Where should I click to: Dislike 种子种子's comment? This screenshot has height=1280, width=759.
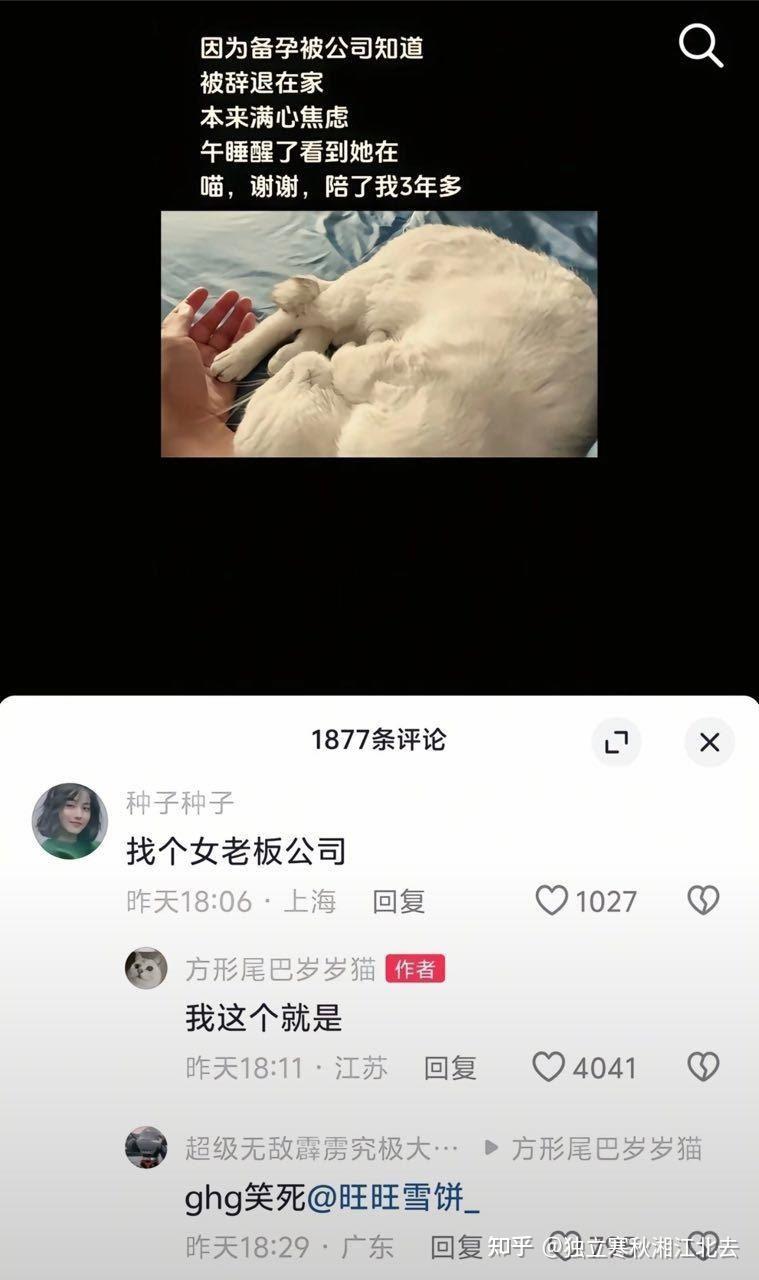703,900
